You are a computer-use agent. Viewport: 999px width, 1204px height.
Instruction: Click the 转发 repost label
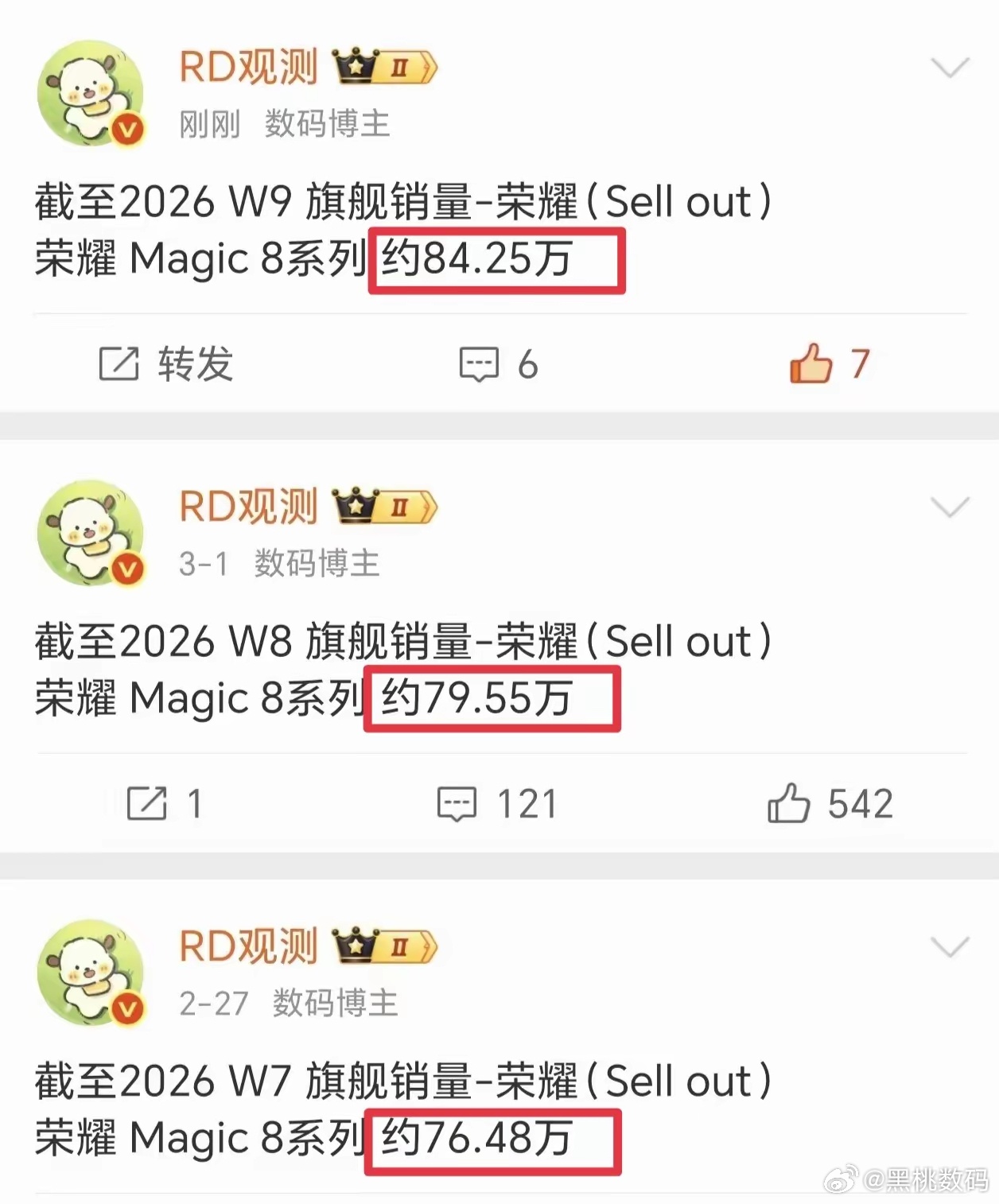(x=195, y=364)
